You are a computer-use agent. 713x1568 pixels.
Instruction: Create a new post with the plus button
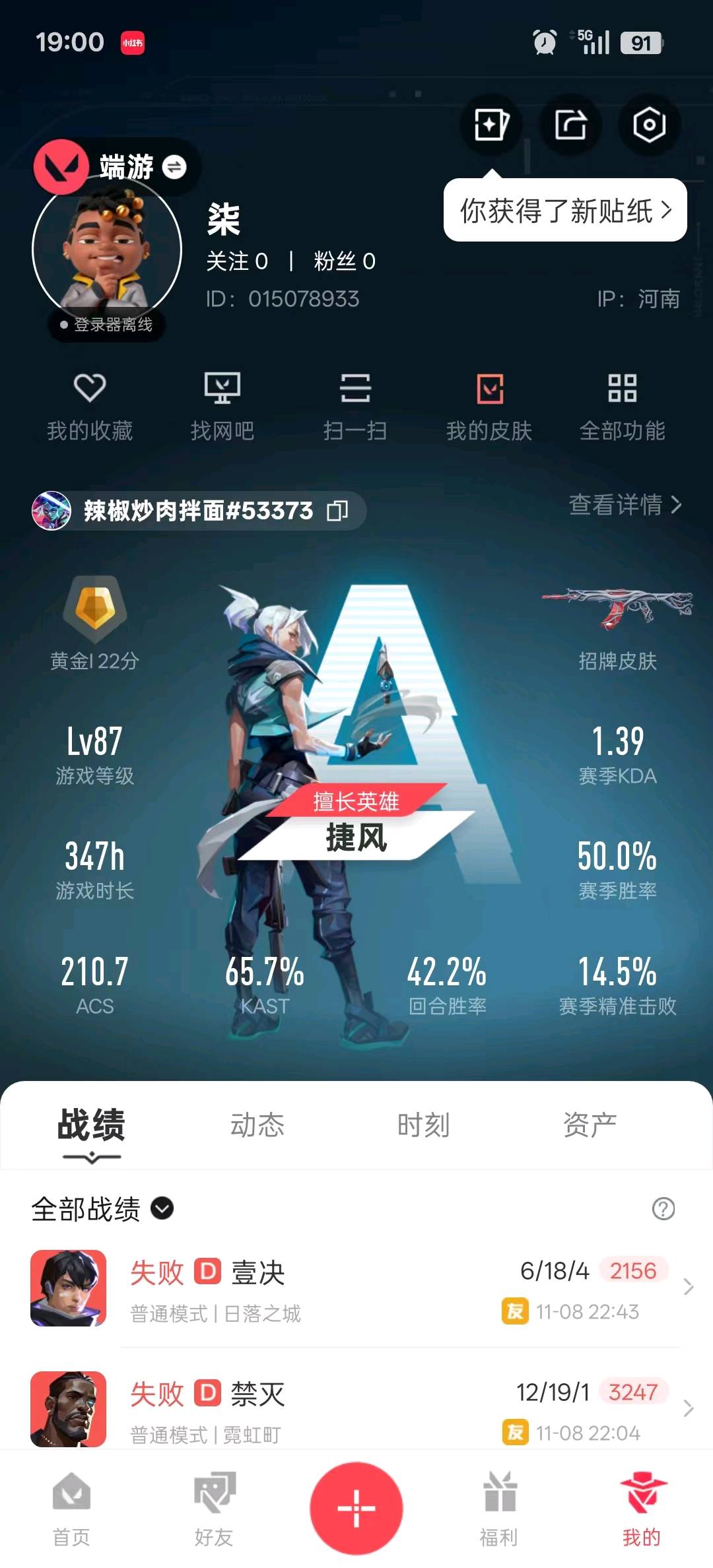tap(356, 1507)
